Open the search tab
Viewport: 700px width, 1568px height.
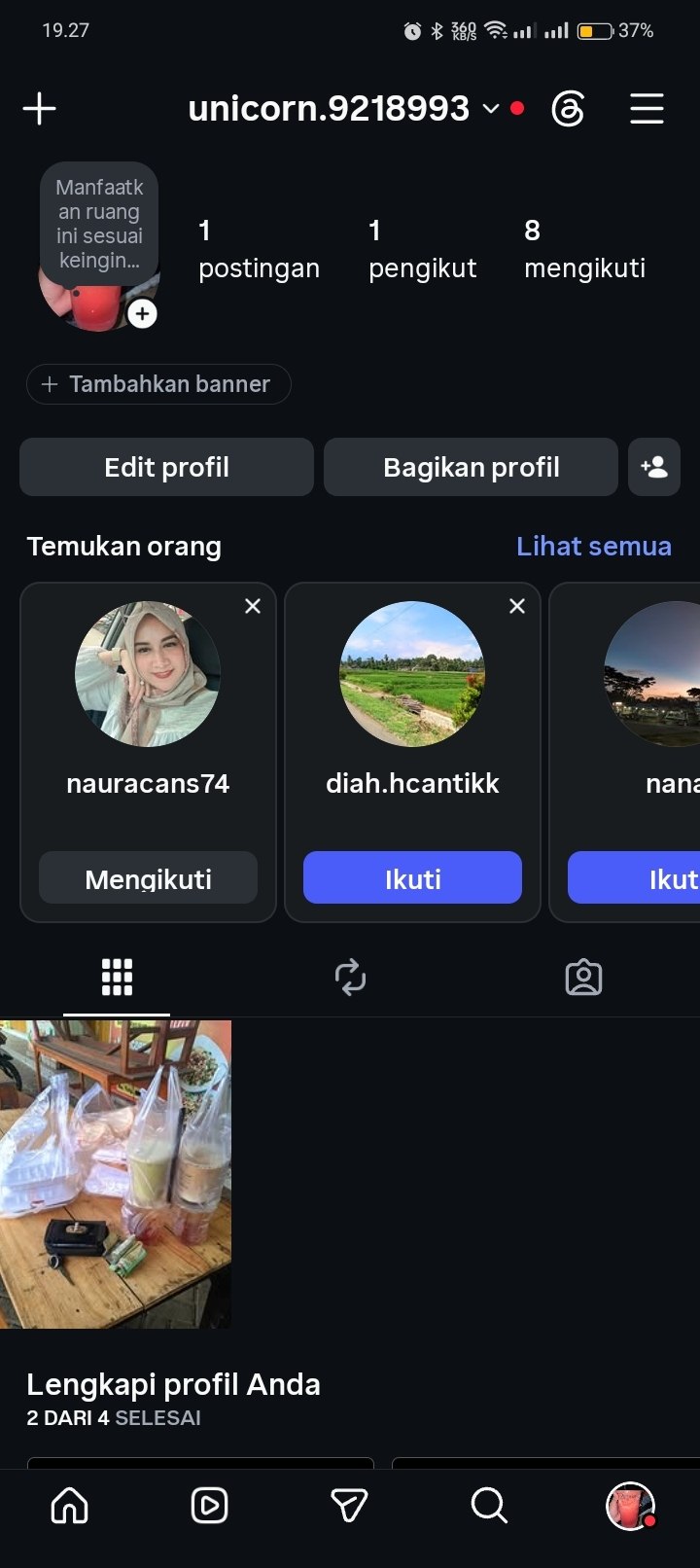[489, 1506]
